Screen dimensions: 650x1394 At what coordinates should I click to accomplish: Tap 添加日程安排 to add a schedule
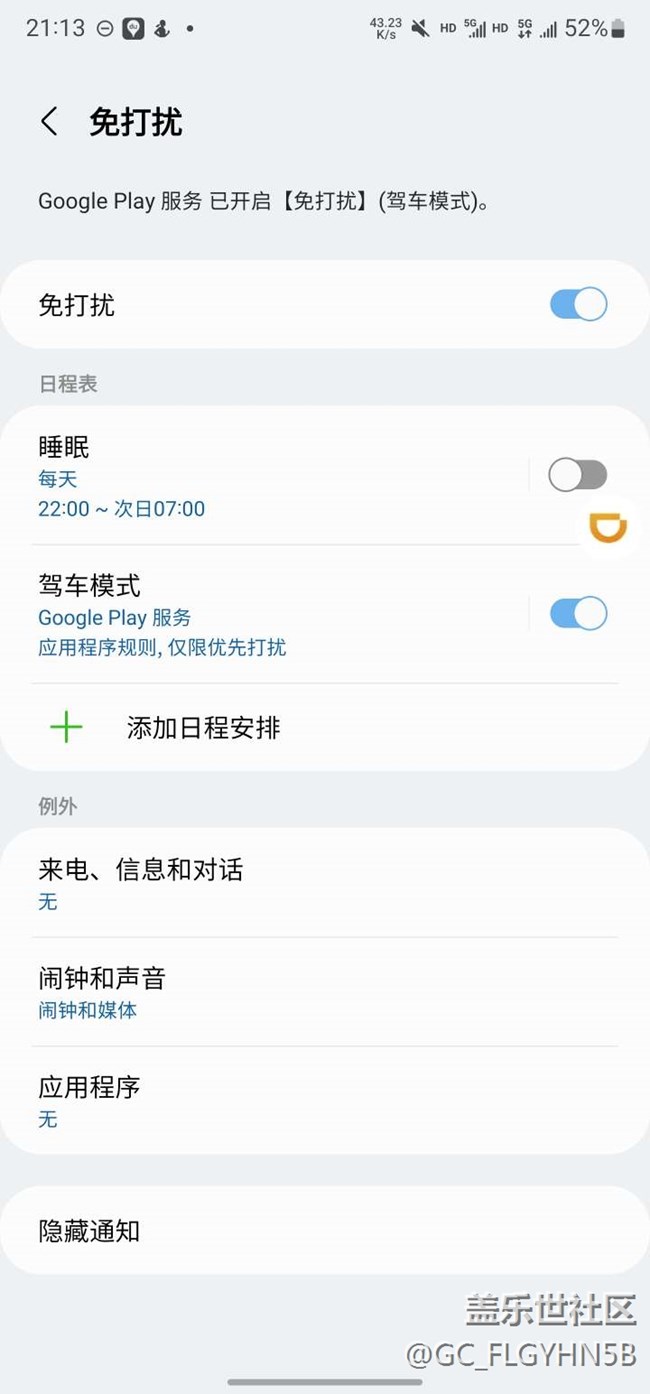325,728
